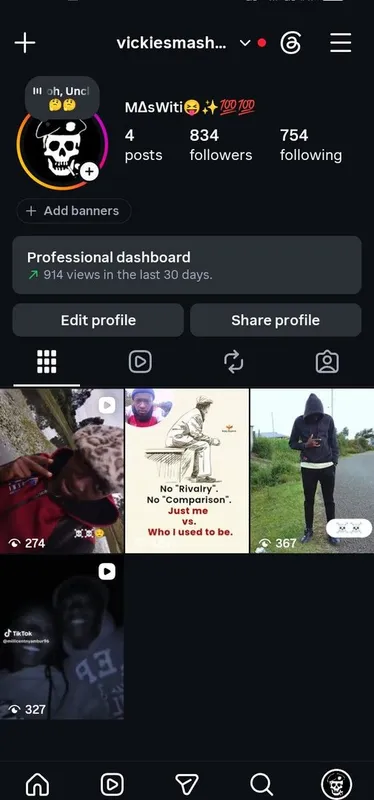Switch to the reposts tab
Screen dimensions: 374x800
234,362
